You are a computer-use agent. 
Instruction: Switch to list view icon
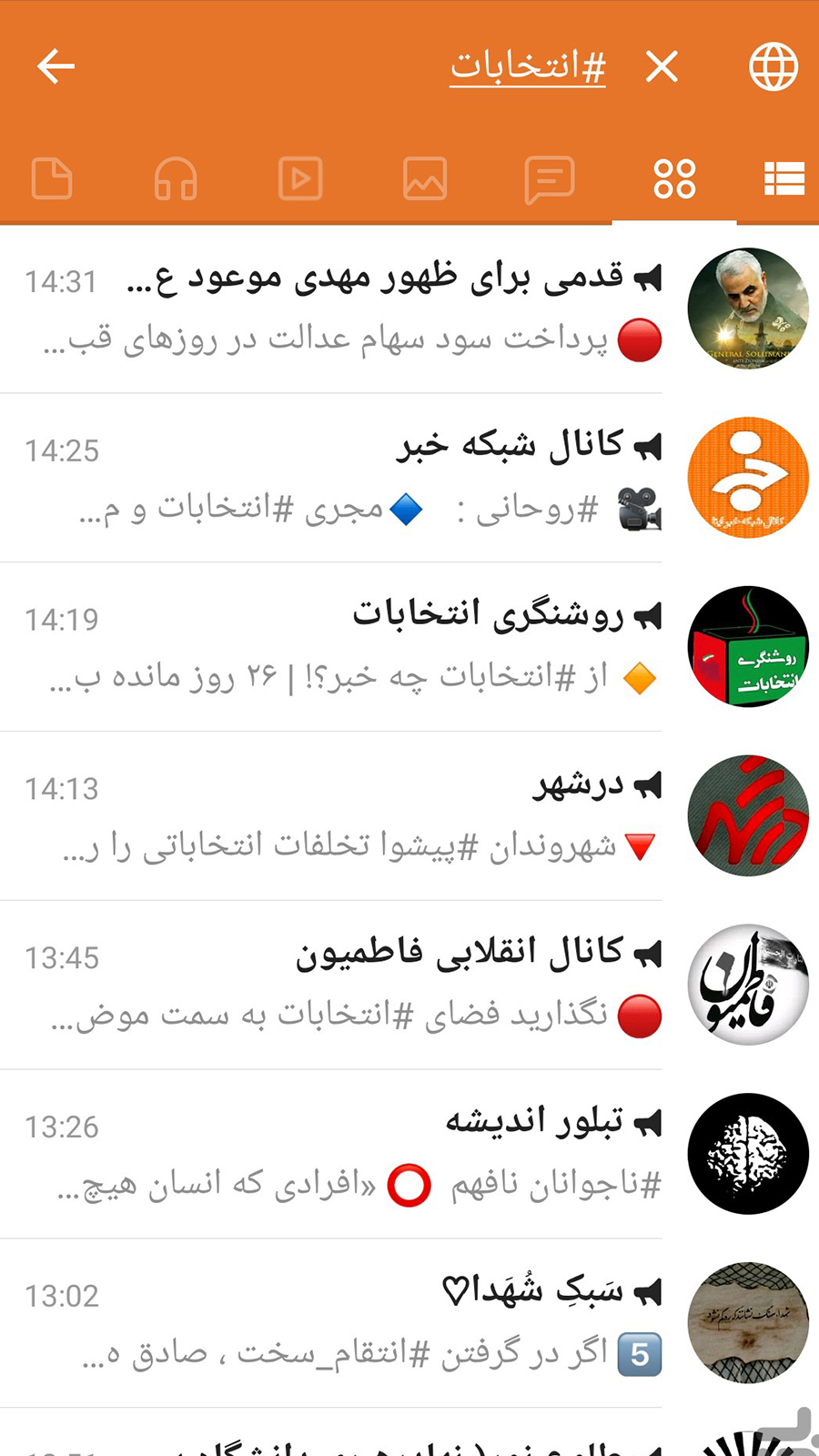(x=784, y=179)
